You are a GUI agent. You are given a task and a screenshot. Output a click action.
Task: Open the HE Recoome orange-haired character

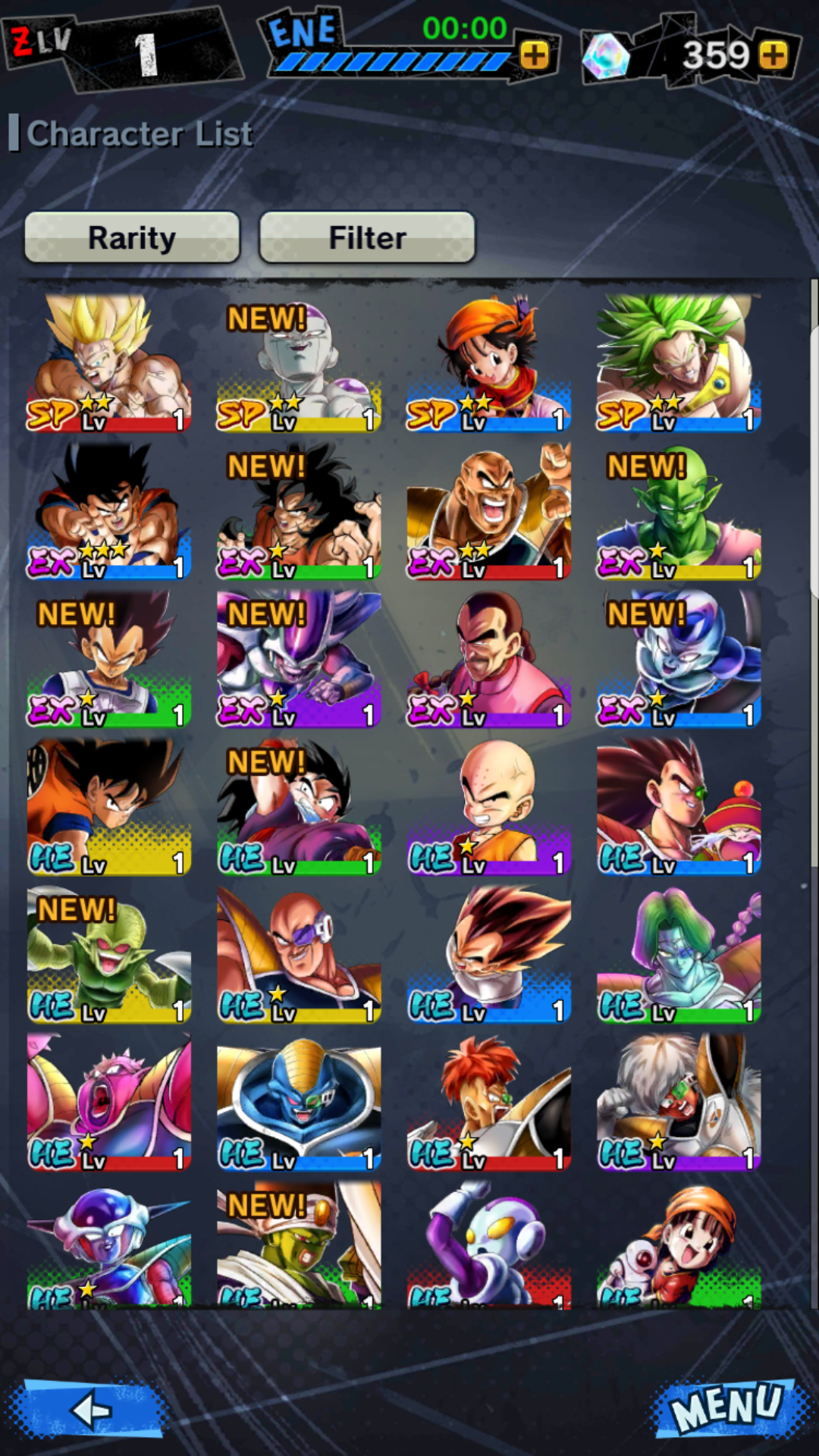click(489, 1103)
